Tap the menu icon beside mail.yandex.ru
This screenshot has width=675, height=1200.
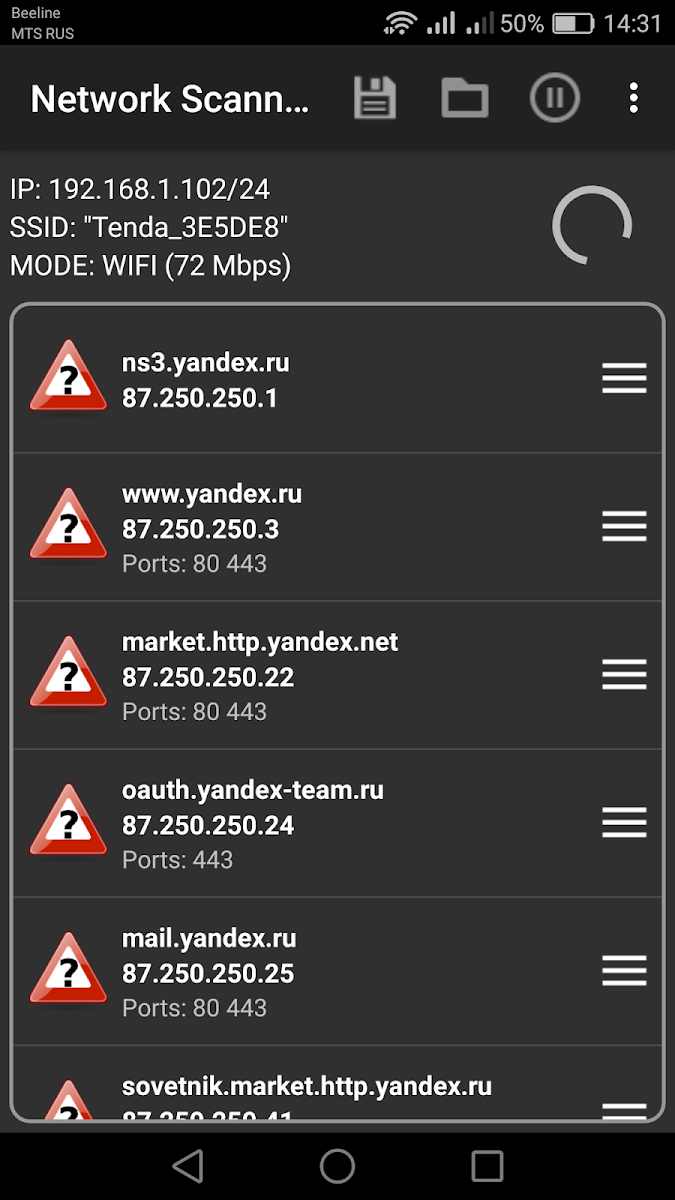coord(624,970)
